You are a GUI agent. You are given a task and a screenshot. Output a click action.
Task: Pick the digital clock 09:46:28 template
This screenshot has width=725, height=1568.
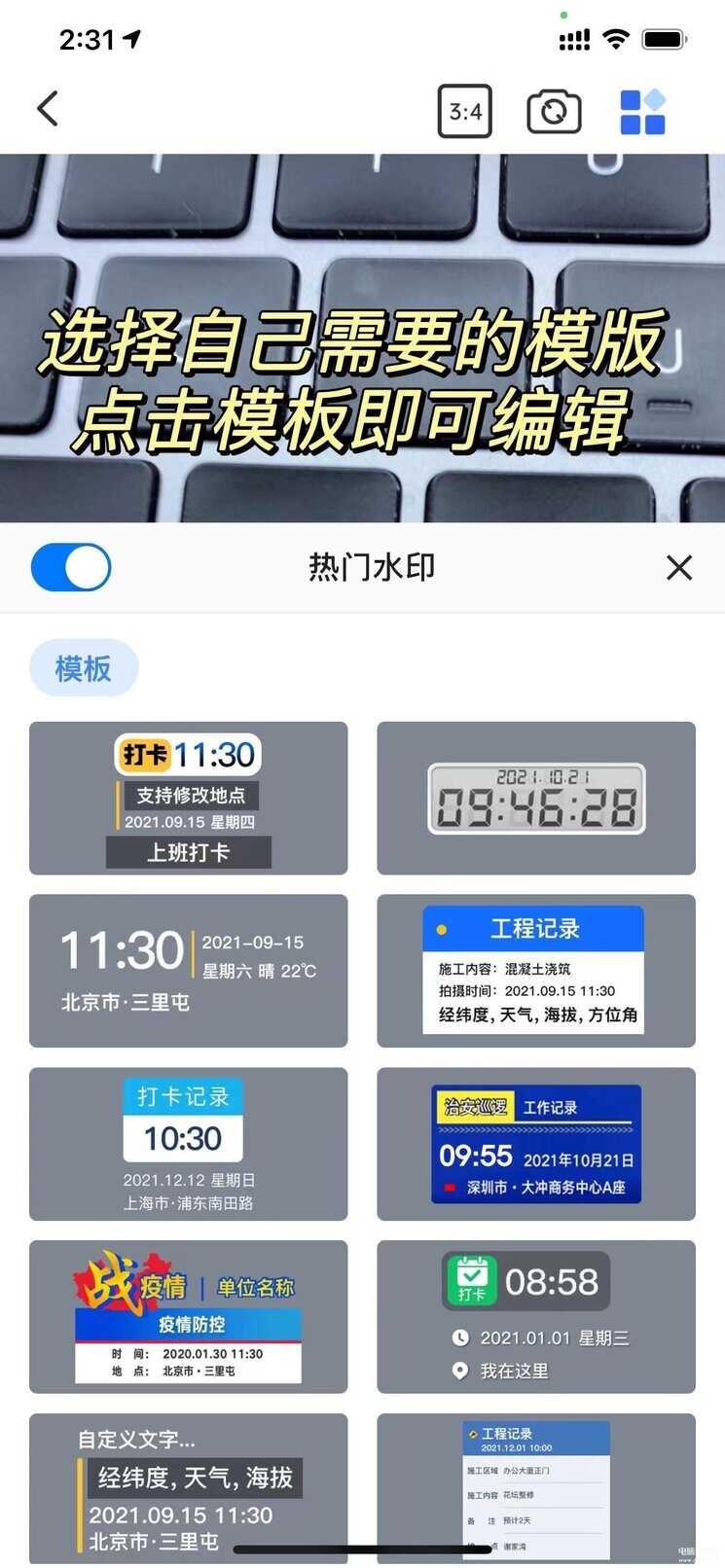point(536,798)
